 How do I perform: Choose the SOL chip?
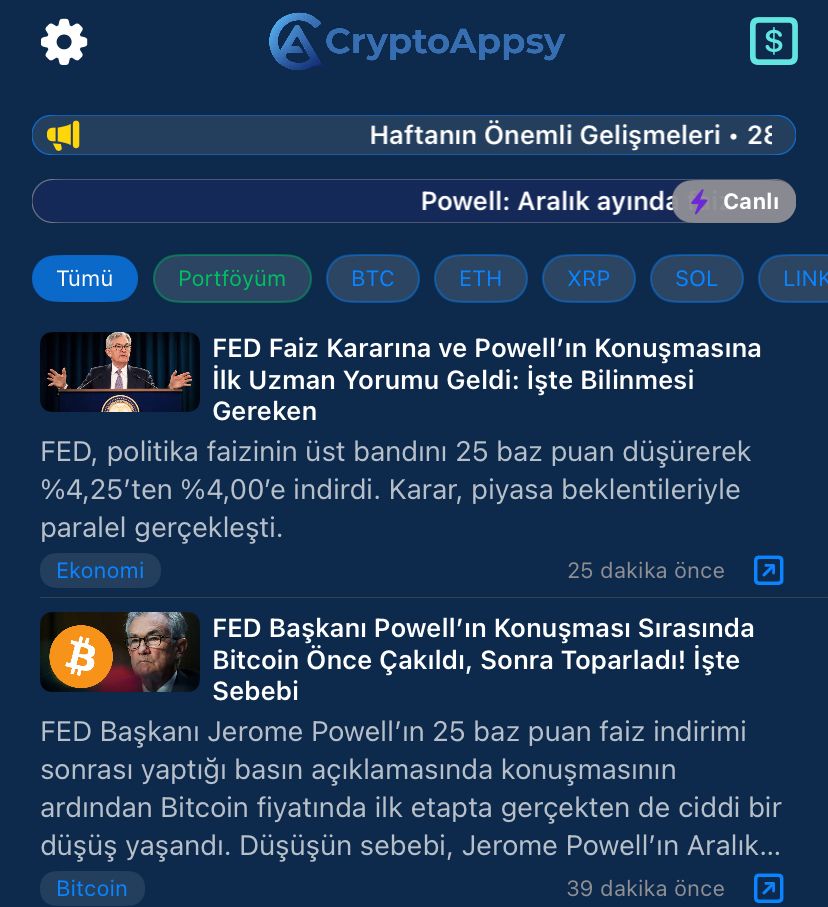[x=696, y=279]
